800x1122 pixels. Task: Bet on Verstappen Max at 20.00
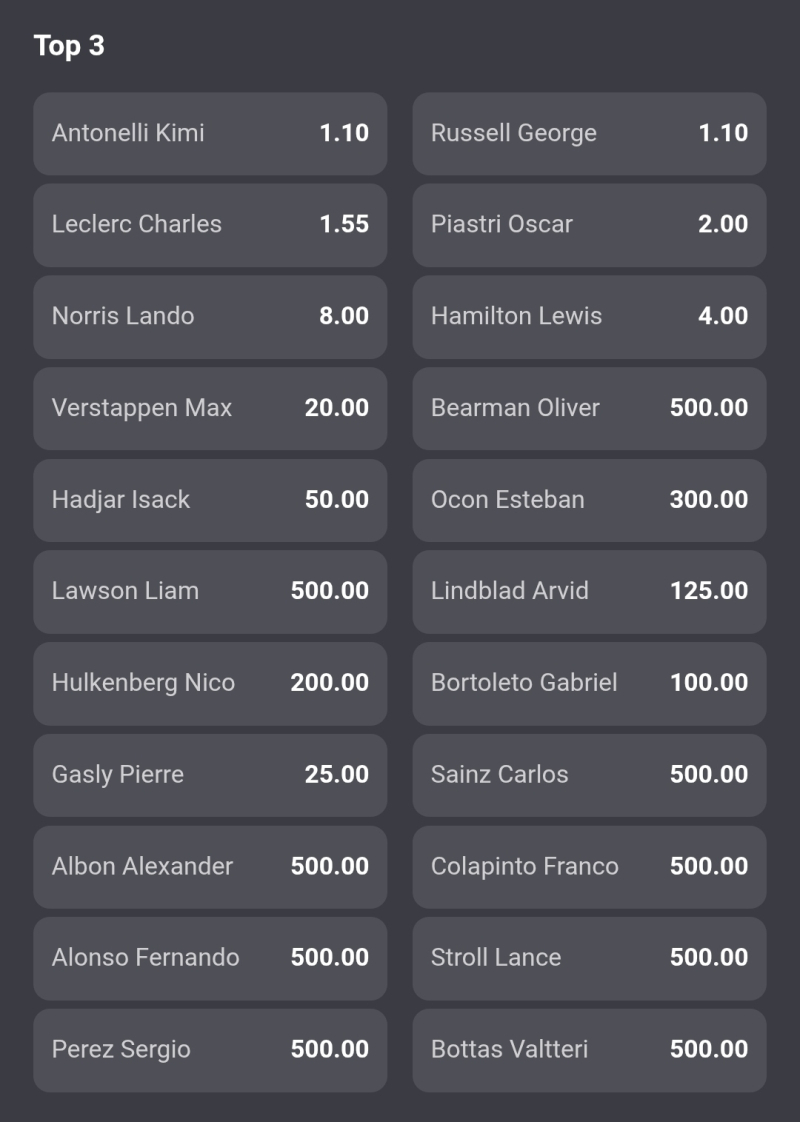coord(210,409)
